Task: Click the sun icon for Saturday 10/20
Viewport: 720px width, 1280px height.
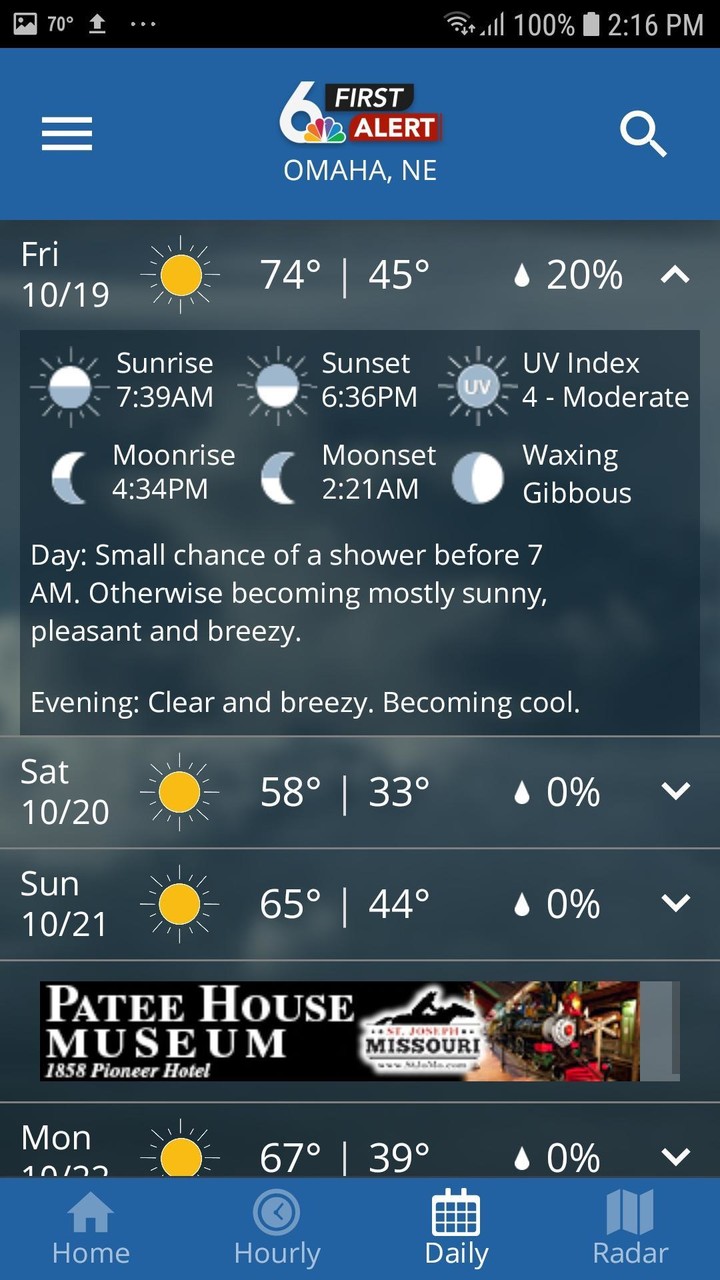Action: (x=180, y=791)
